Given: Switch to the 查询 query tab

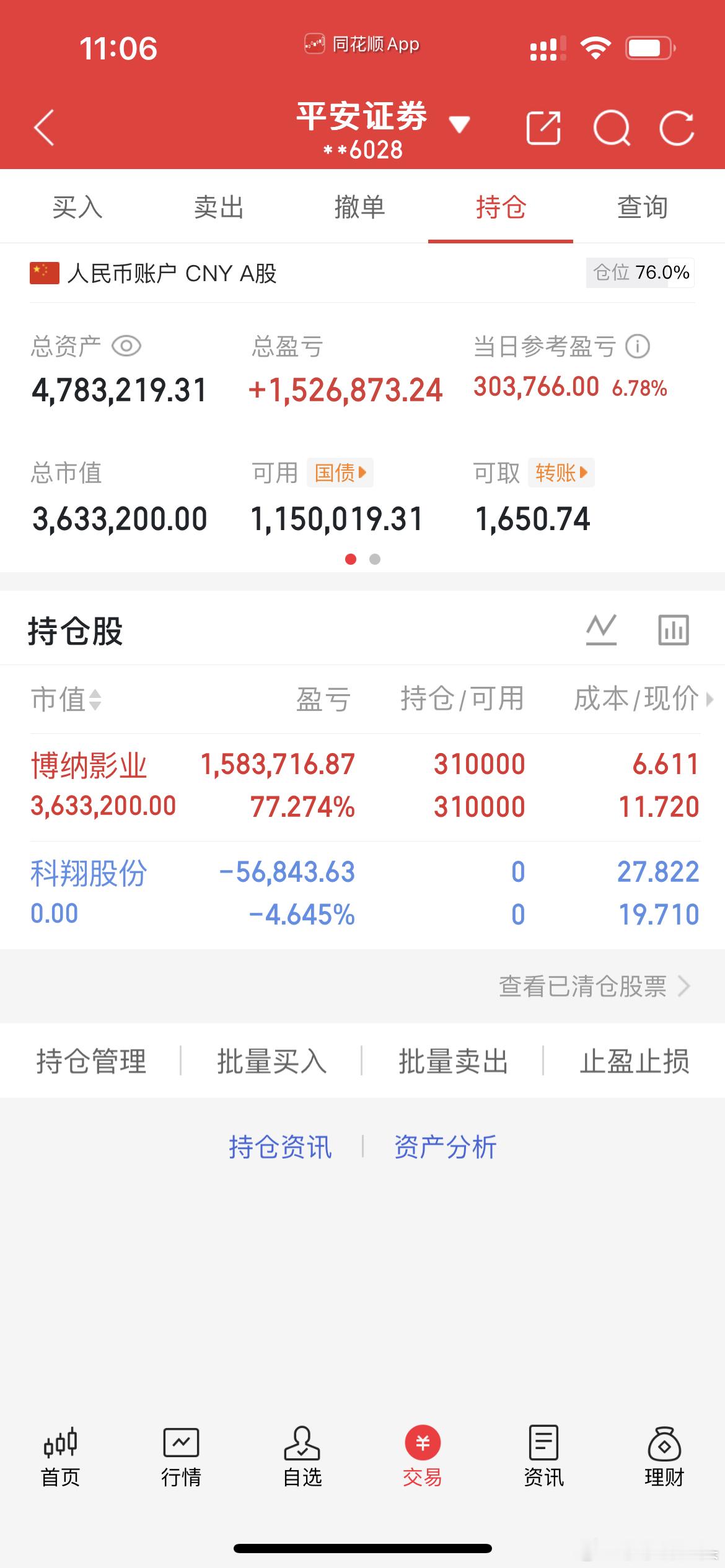Looking at the screenshot, I should pos(642,208).
